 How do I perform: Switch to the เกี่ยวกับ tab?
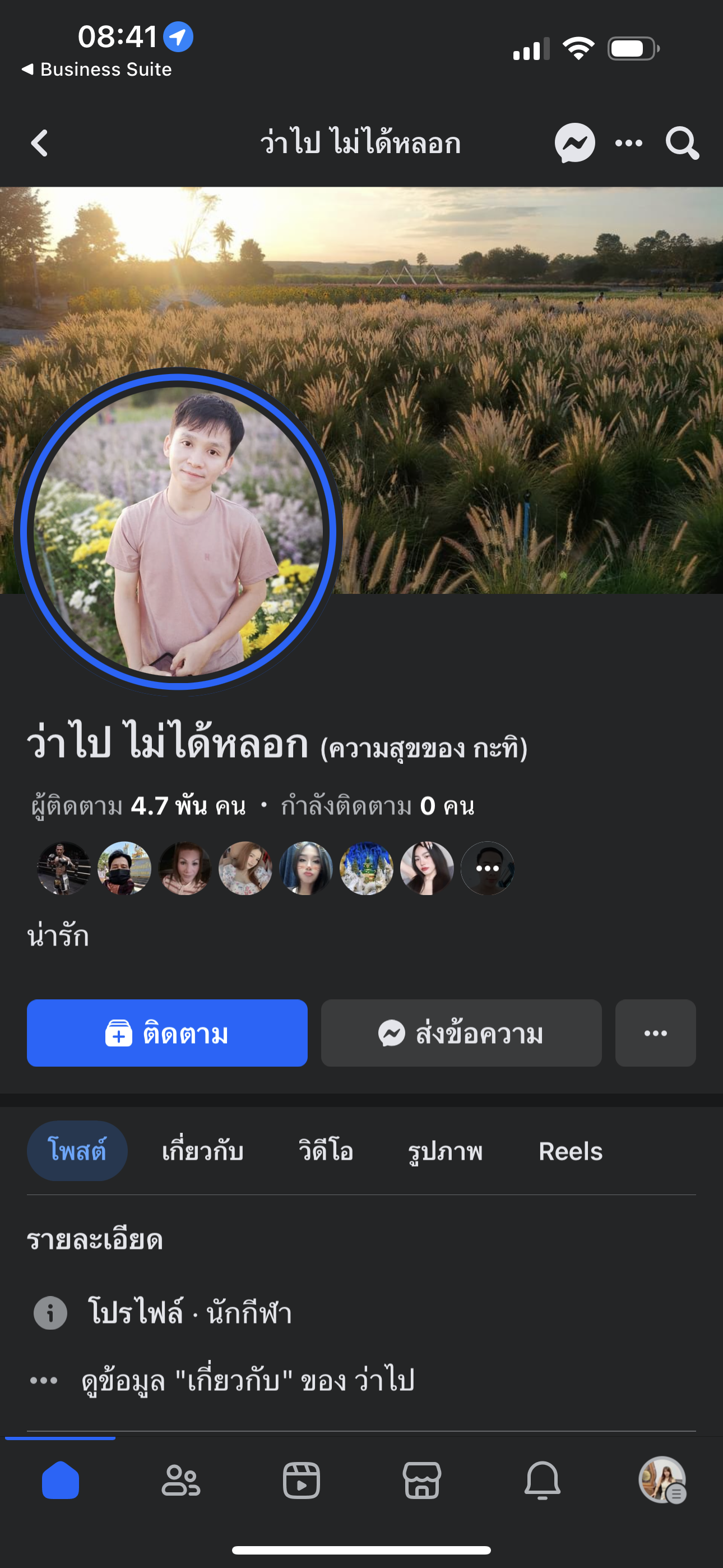(x=203, y=1151)
